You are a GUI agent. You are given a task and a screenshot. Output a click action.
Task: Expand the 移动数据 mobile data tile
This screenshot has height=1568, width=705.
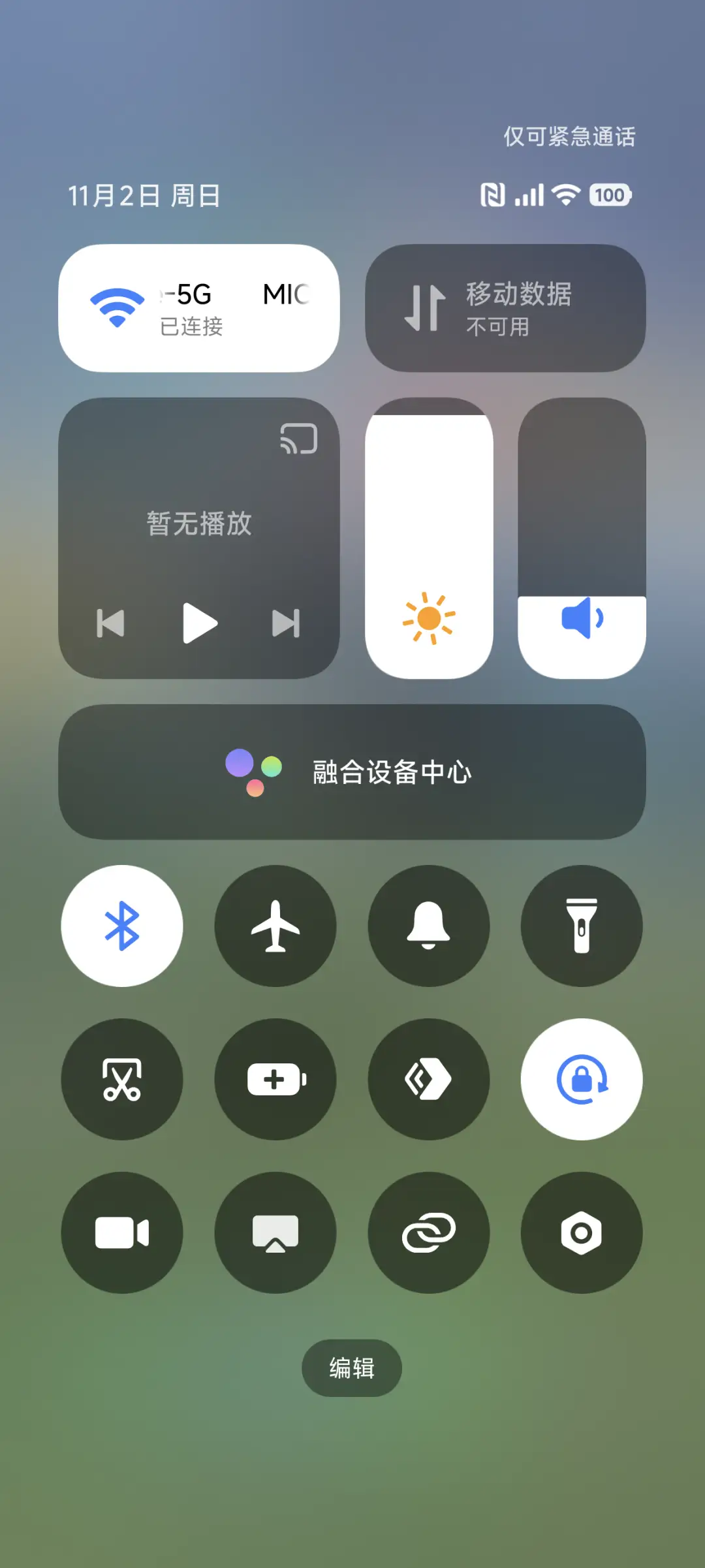point(506,307)
